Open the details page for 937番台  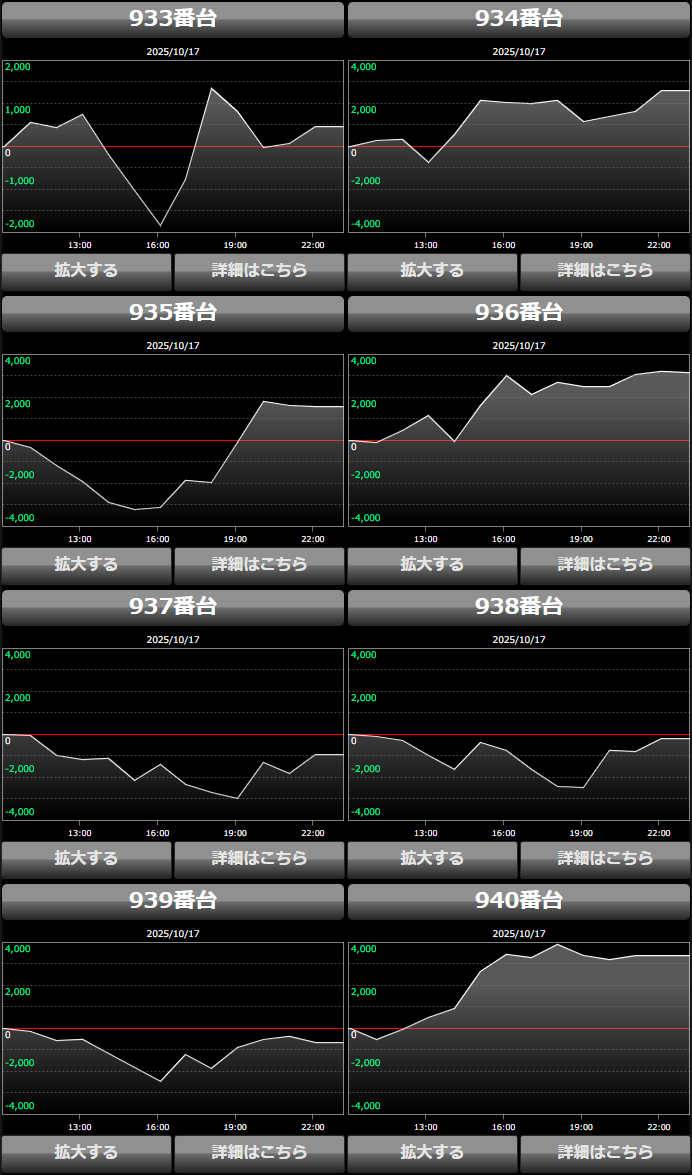(x=259, y=859)
